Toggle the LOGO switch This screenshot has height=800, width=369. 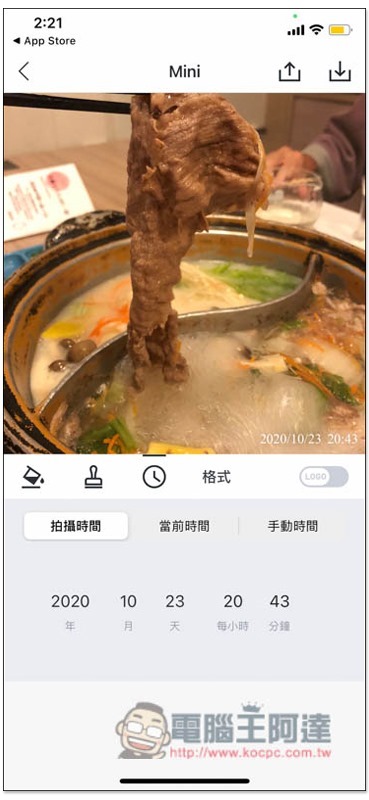(324, 477)
